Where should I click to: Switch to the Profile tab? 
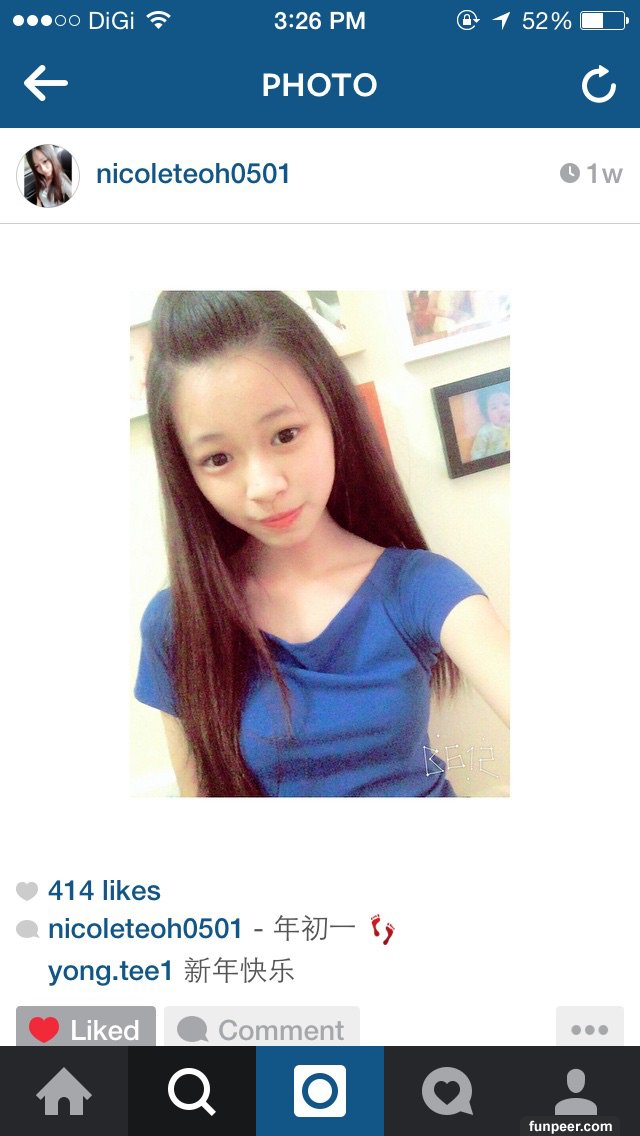575,1090
